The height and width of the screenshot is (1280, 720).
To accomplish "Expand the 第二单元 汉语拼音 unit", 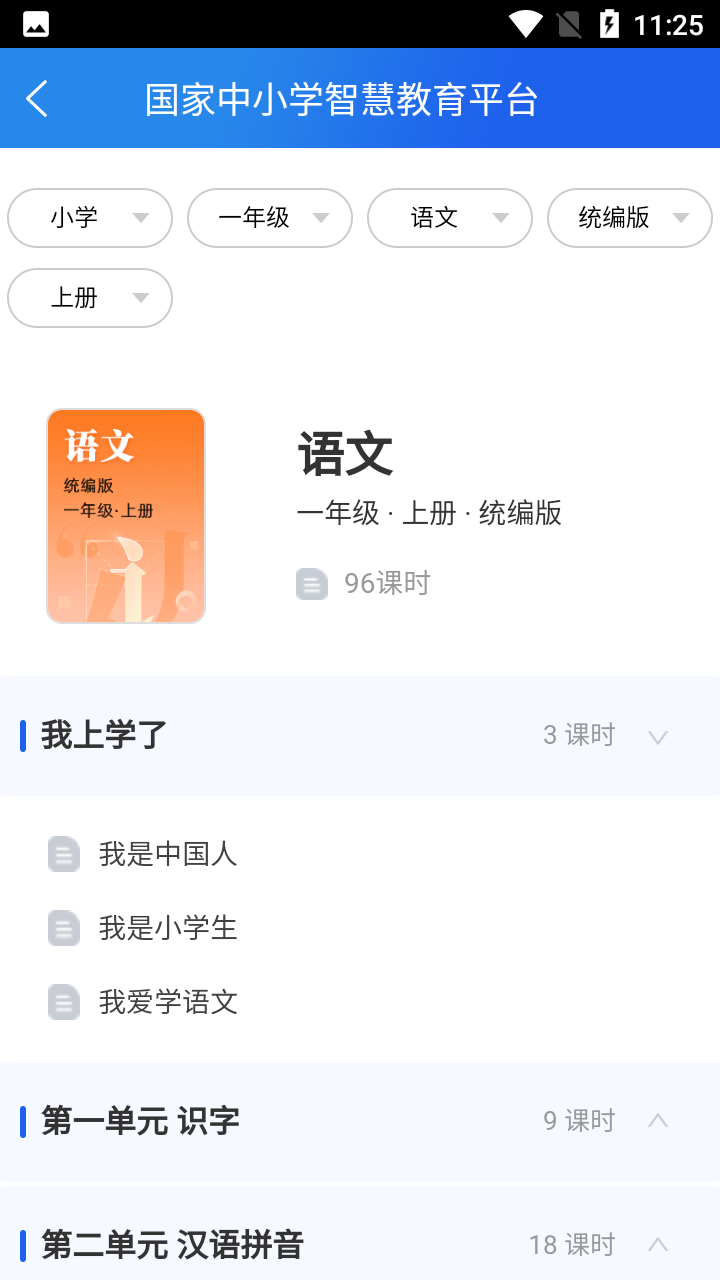I will coord(657,1245).
